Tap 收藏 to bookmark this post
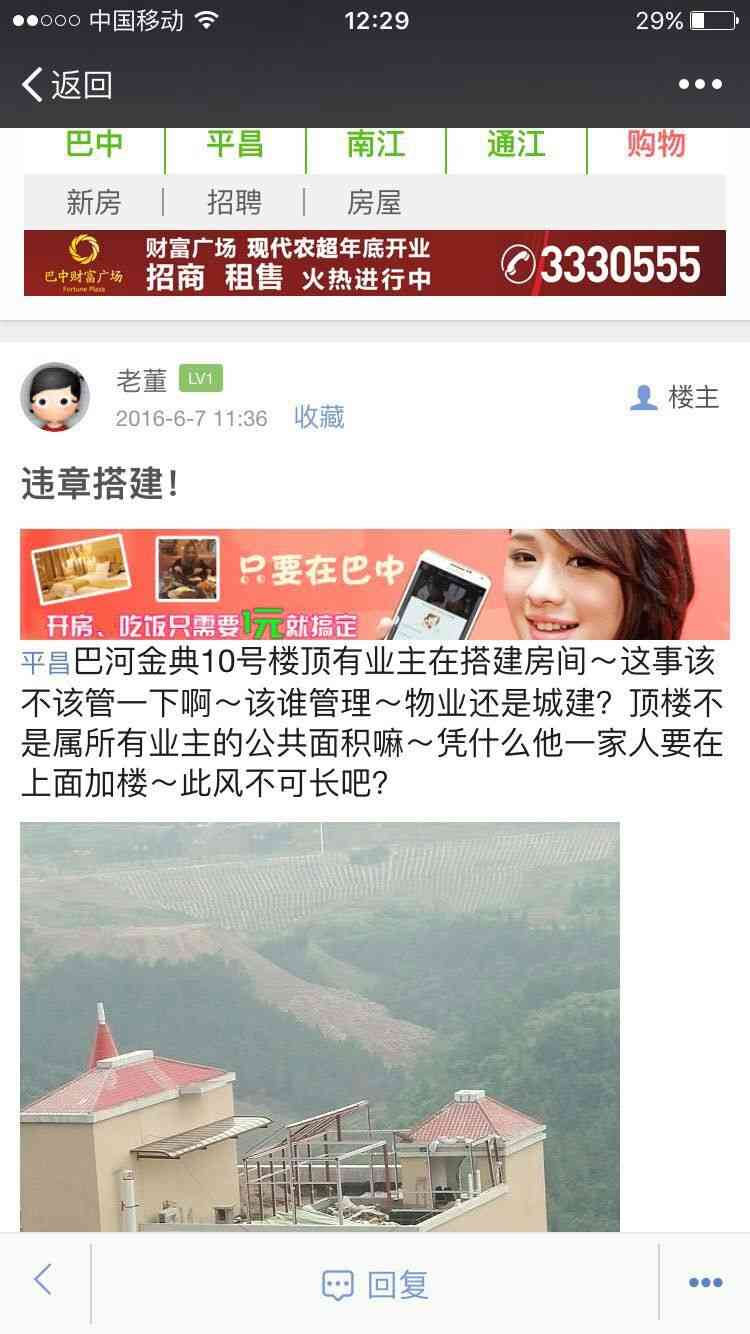Image resolution: width=750 pixels, height=1334 pixels. pyautogui.click(x=319, y=417)
